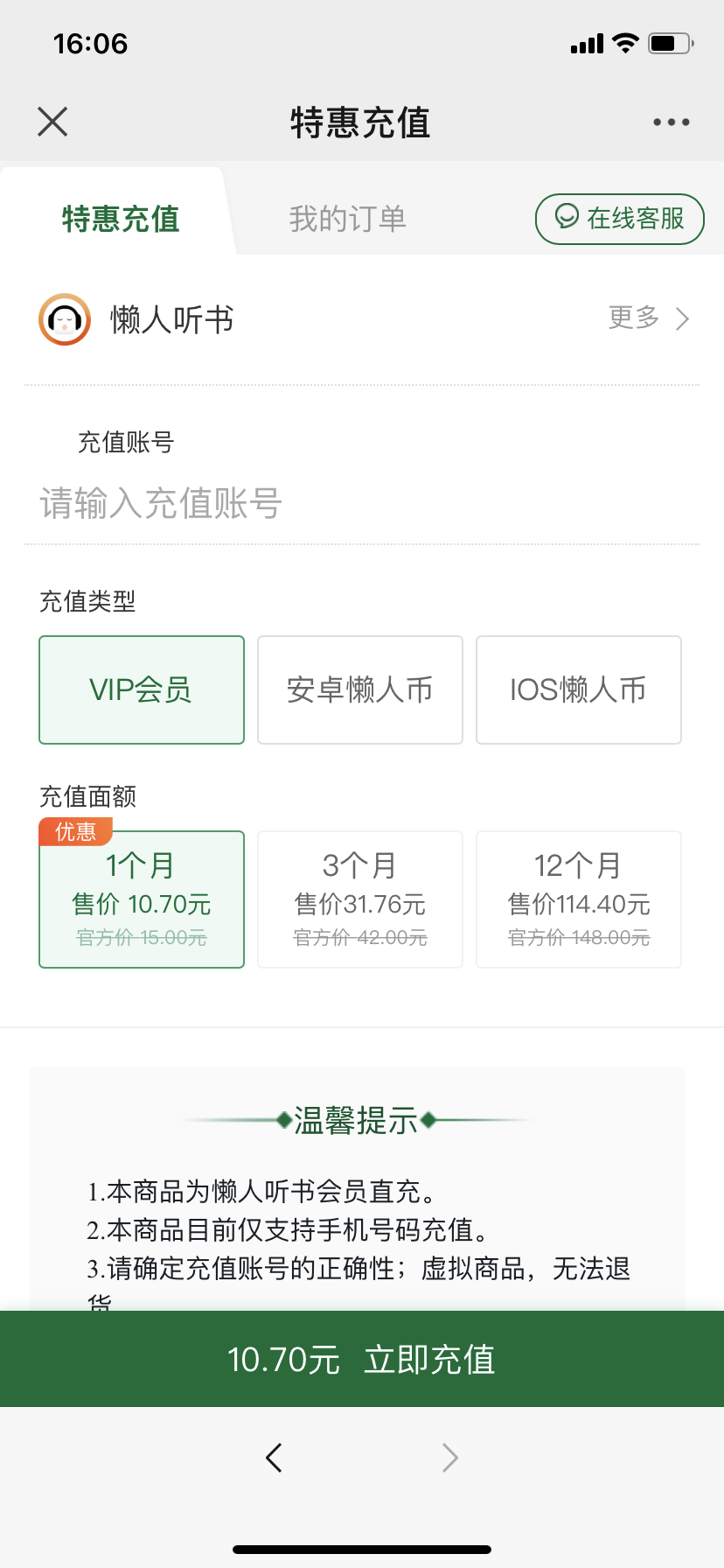Focus the 请输入充值账号 field
Screen dimensions: 724x1568
tap(362, 504)
